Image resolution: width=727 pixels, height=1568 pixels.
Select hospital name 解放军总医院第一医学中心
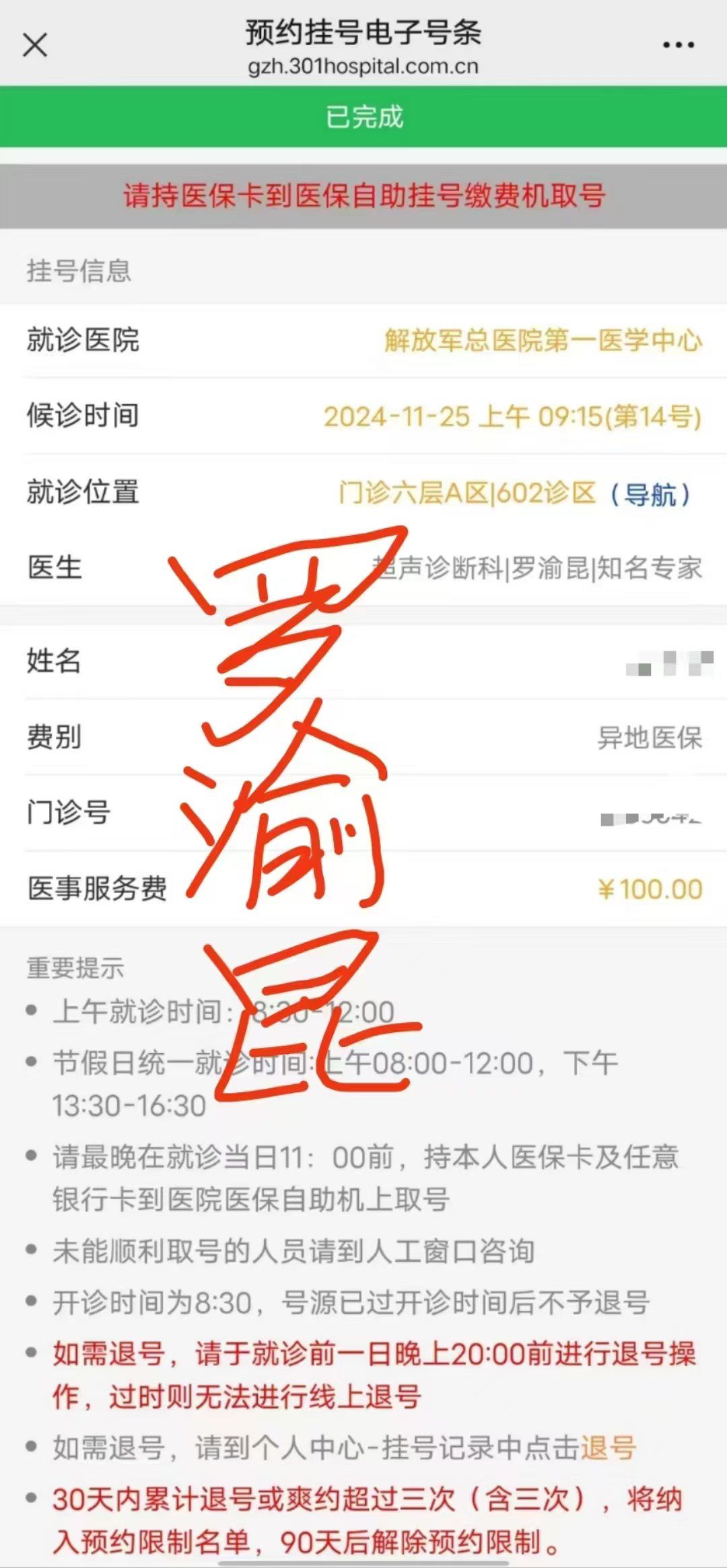tap(543, 341)
